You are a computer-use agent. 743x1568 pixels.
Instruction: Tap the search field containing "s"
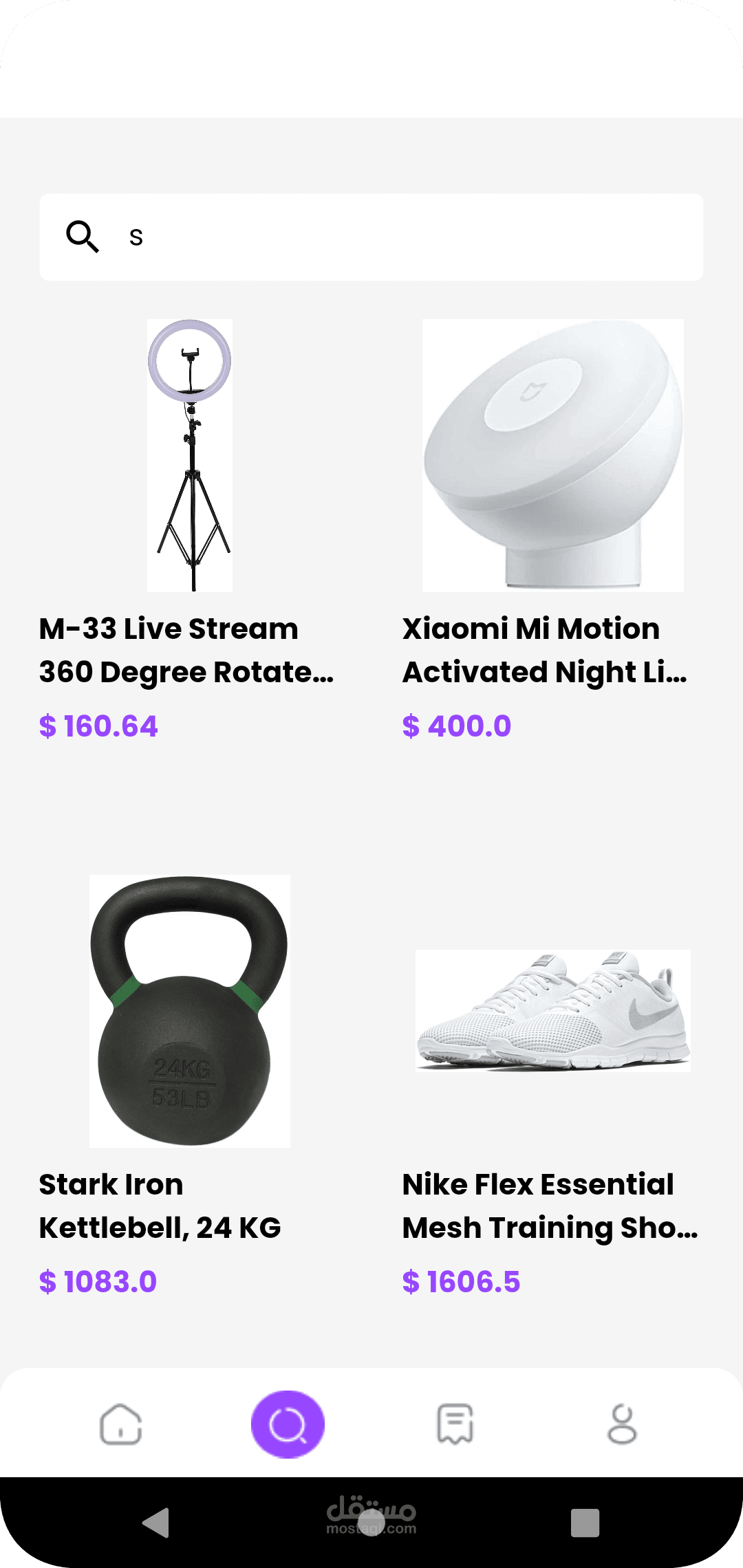(371, 237)
